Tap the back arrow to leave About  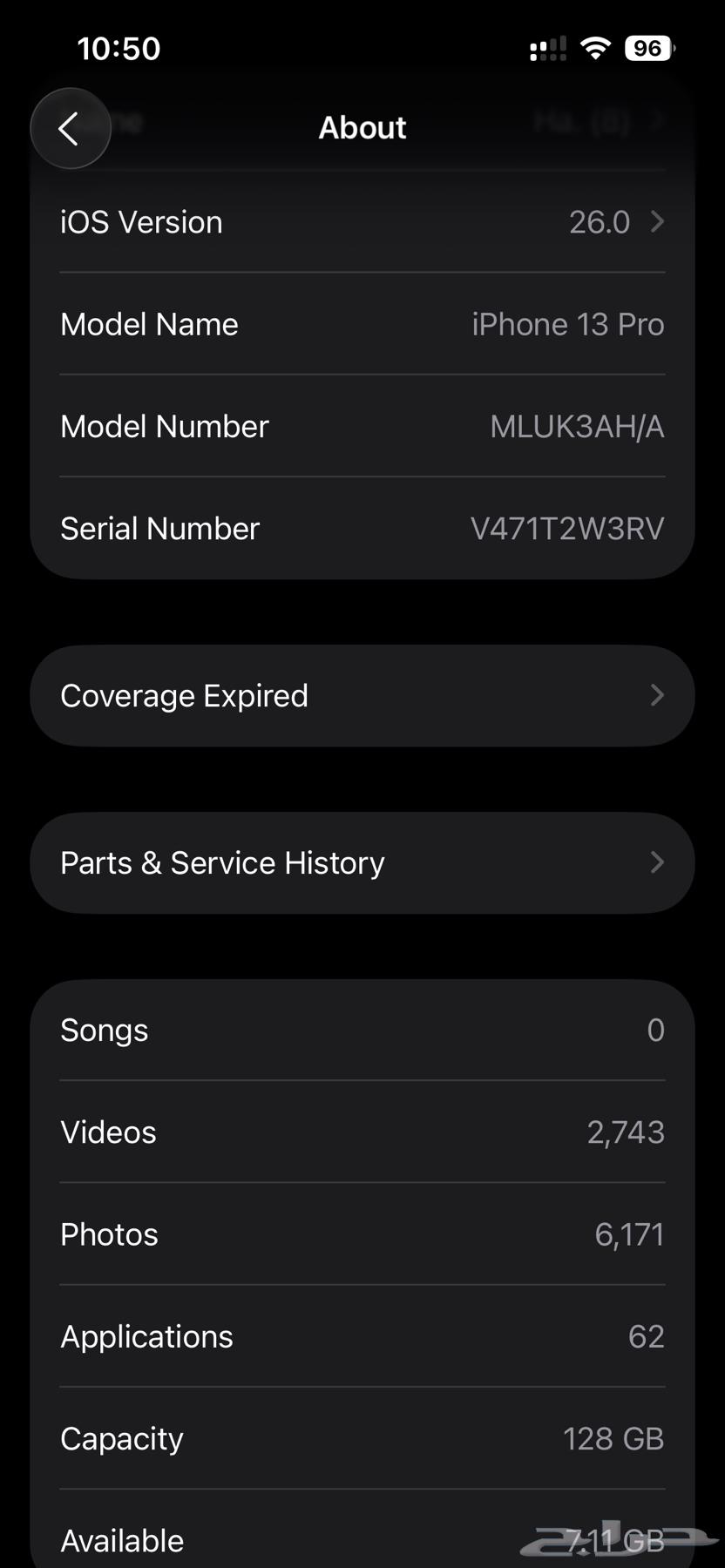coord(70,128)
